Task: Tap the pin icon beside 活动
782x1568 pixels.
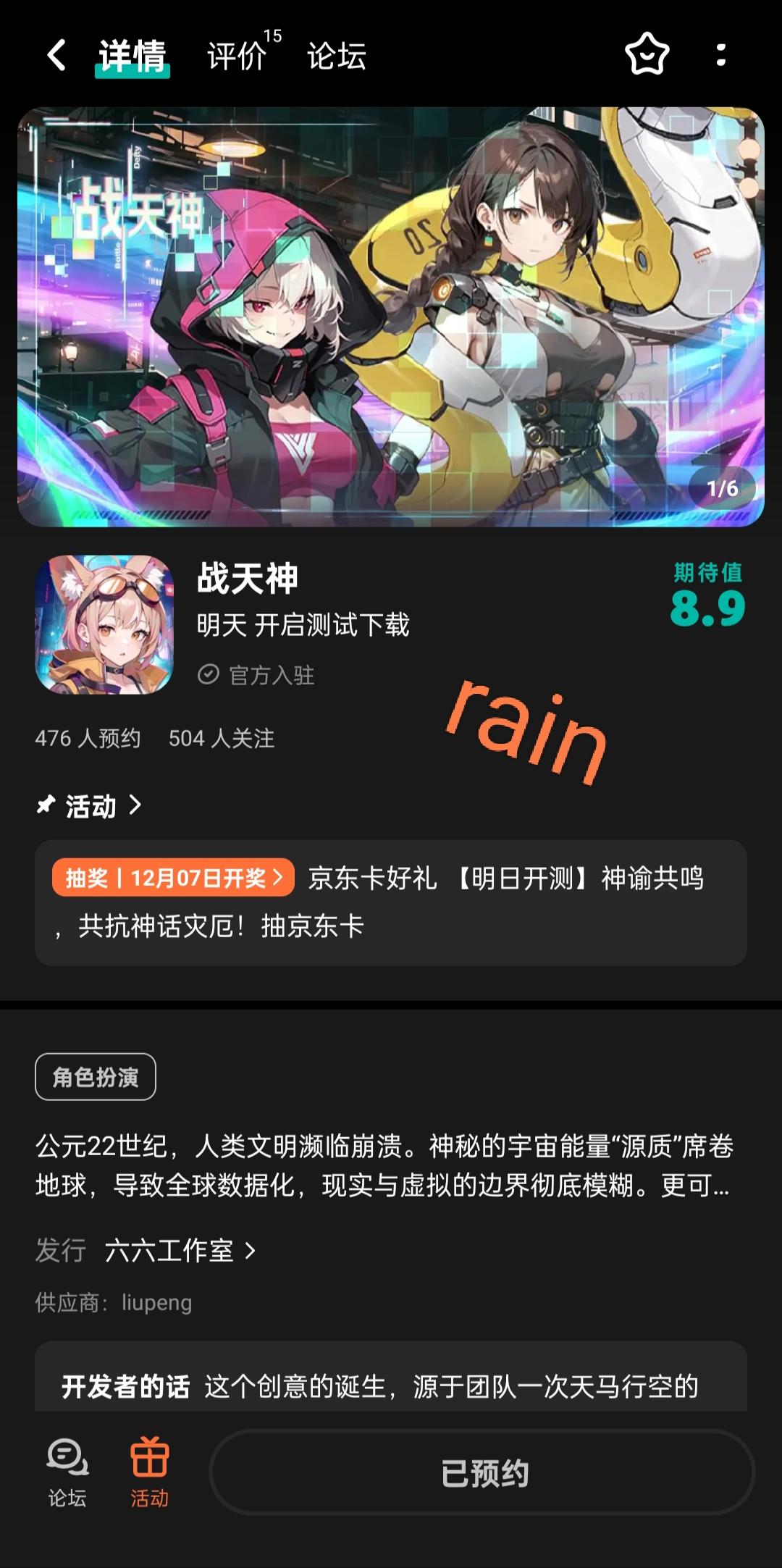Action: (x=47, y=805)
